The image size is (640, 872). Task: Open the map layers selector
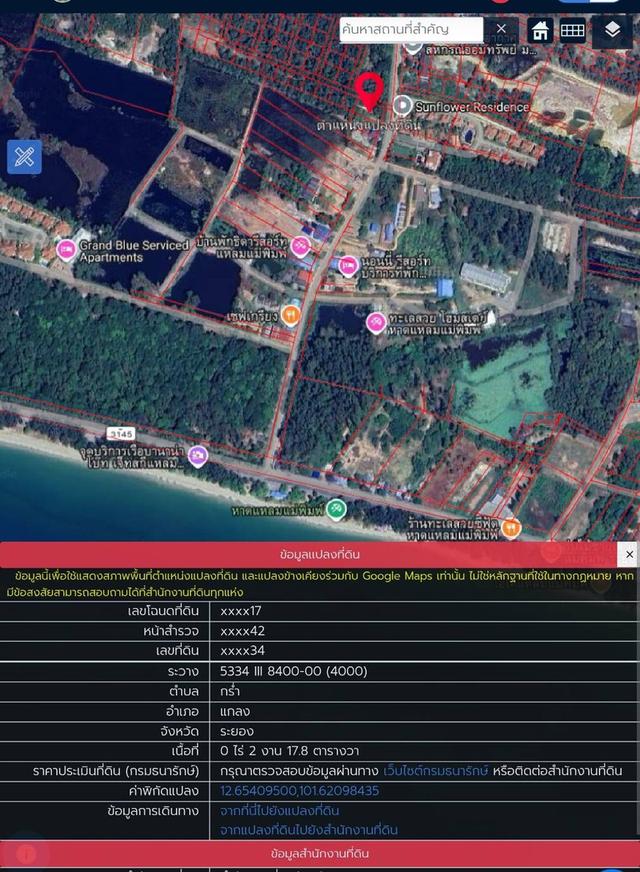[x=613, y=30]
